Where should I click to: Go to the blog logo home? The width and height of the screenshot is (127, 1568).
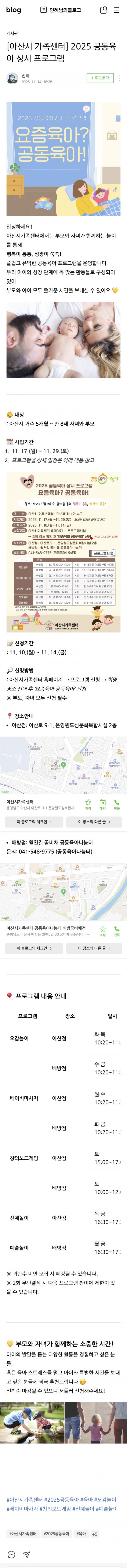coord(13,10)
